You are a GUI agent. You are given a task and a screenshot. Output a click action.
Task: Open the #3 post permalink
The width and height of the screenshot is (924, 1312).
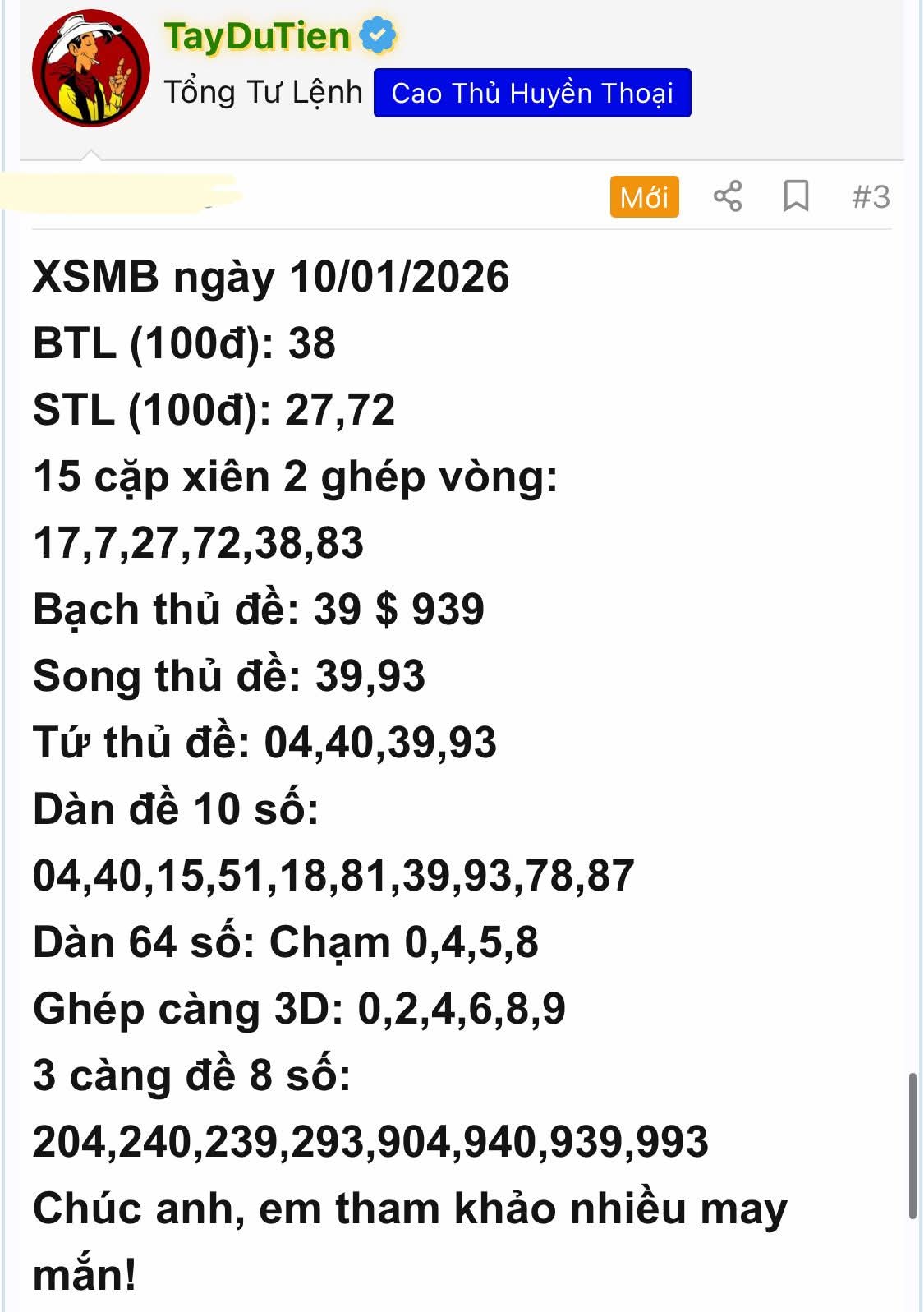click(x=871, y=197)
